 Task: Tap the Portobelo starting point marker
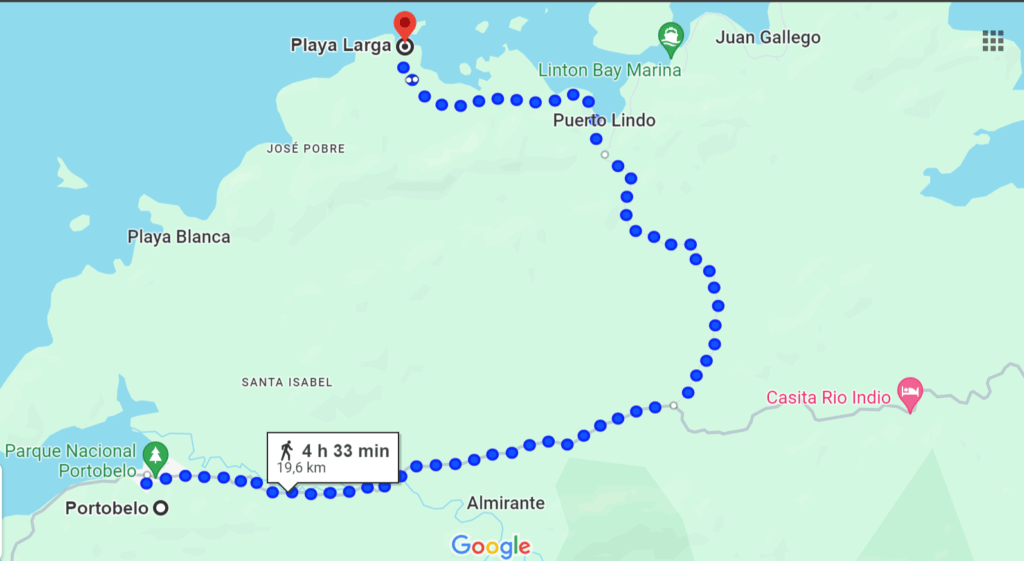160,508
